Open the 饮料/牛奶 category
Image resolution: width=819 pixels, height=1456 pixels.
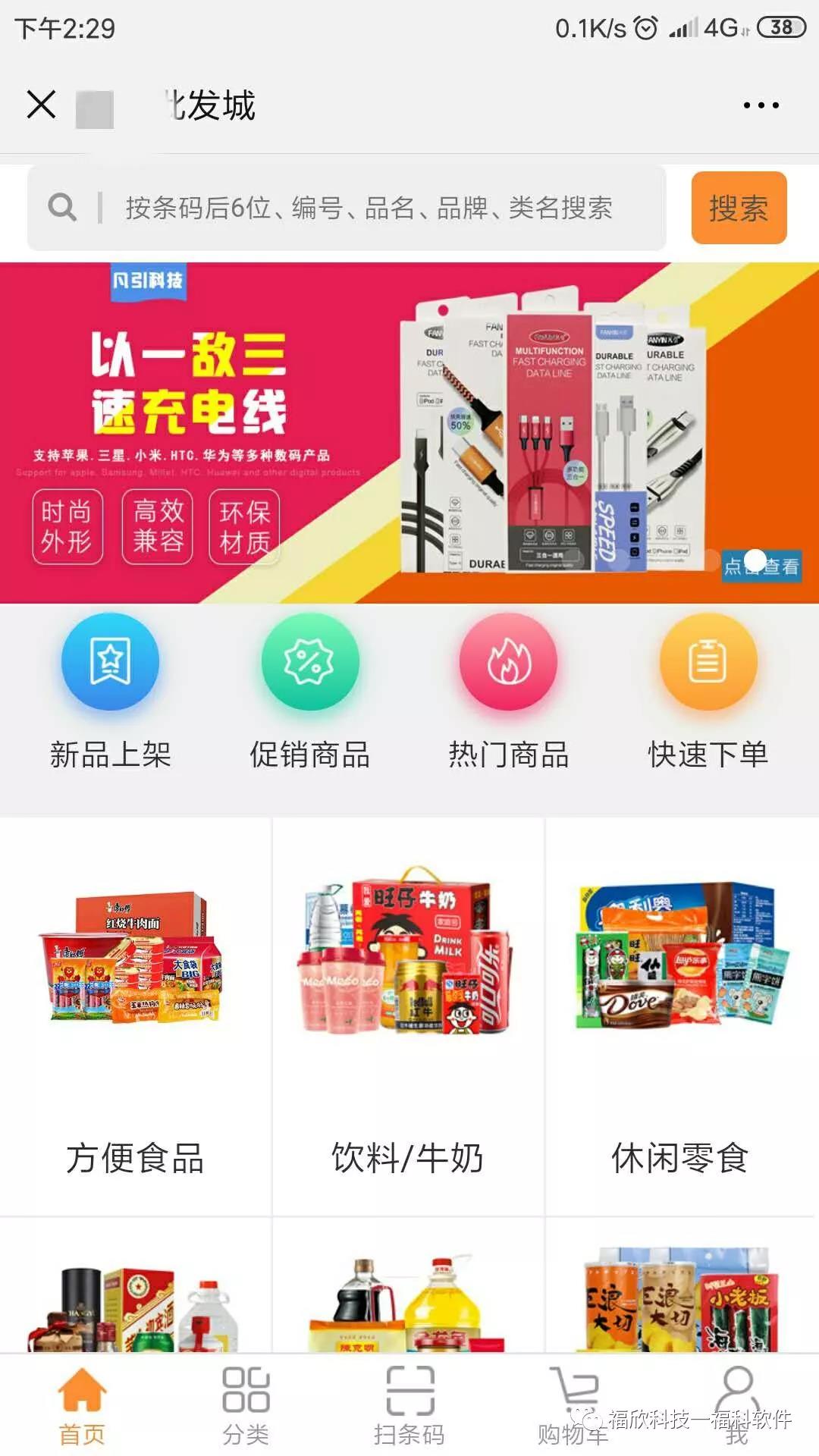408,1016
